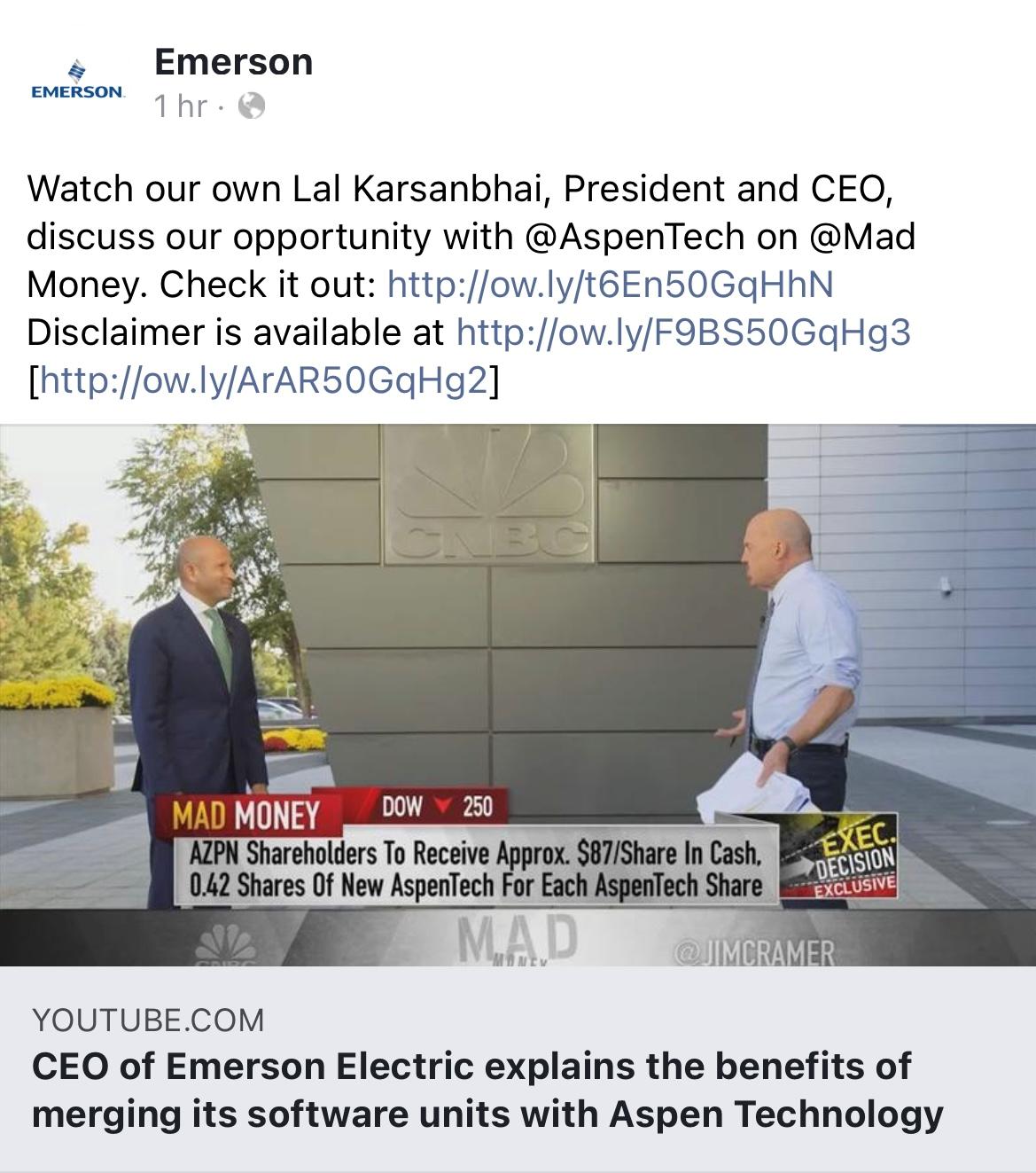
Task: Open bracketed link ow.ly/ArAR50GqHg2
Action: click(263, 380)
